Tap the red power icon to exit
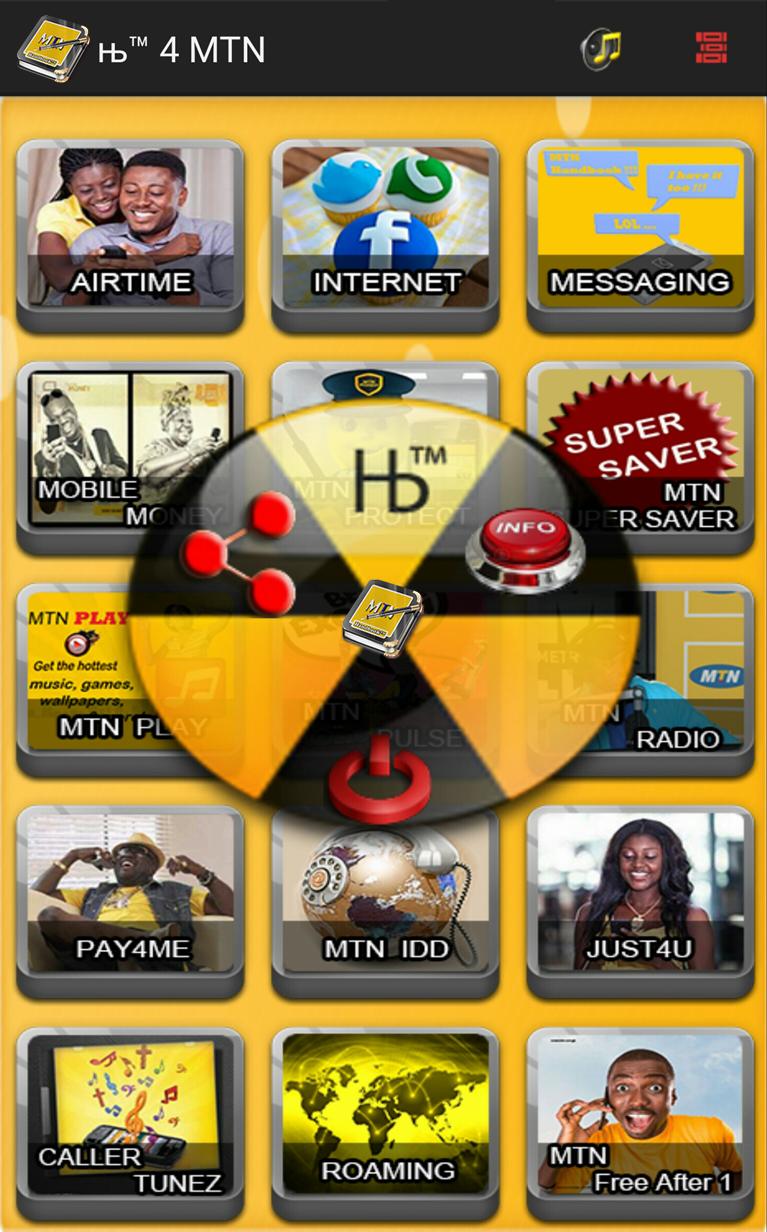 coord(378,780)
